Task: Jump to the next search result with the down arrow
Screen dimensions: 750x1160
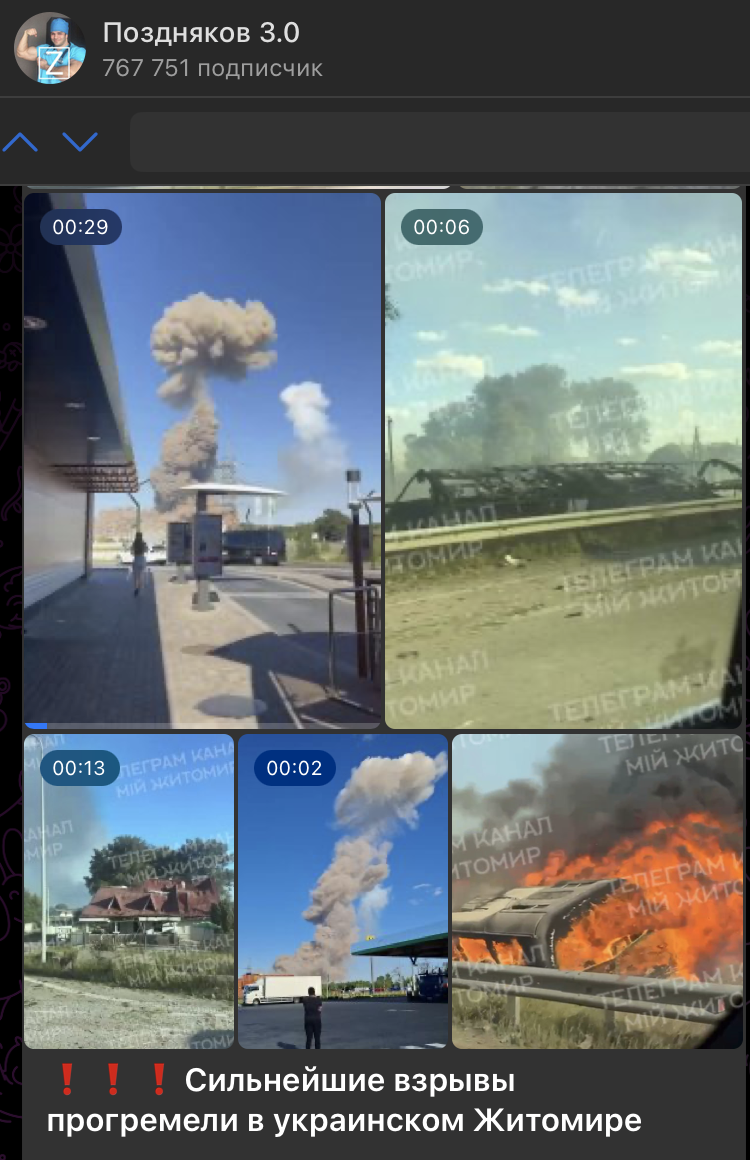Action: [x=80, y=142]
